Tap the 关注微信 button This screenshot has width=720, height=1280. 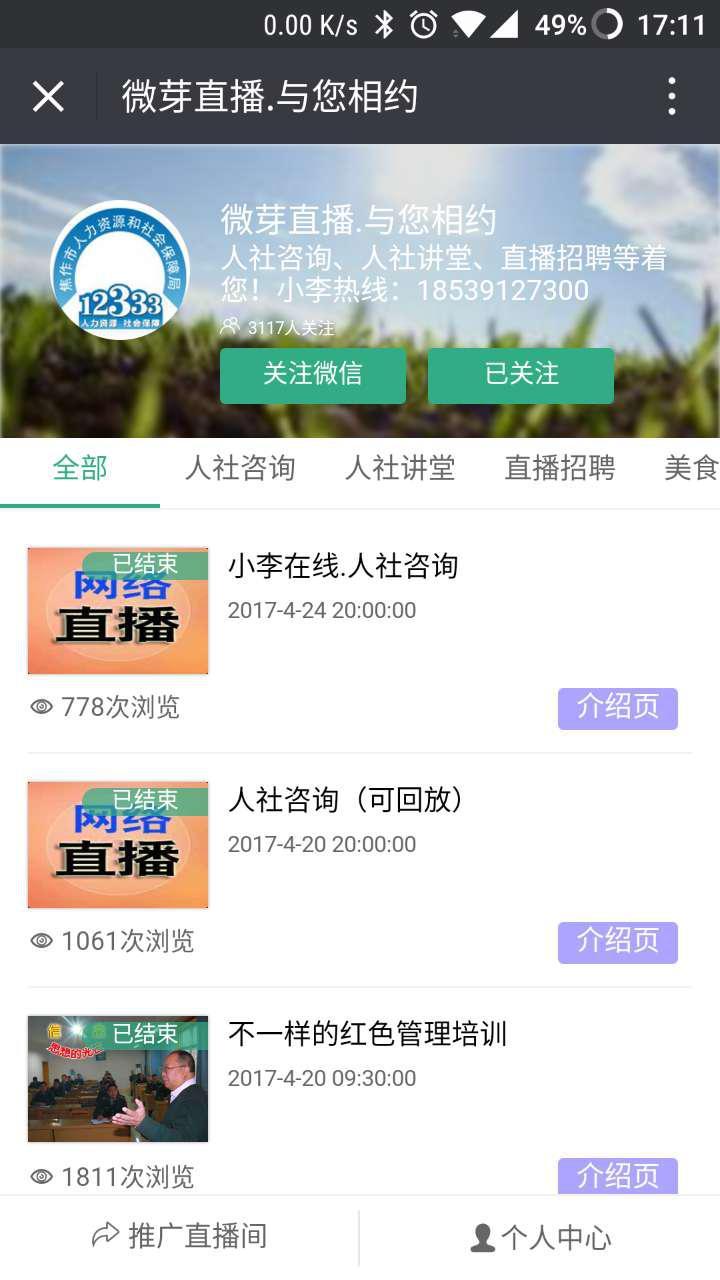point(313,375)
